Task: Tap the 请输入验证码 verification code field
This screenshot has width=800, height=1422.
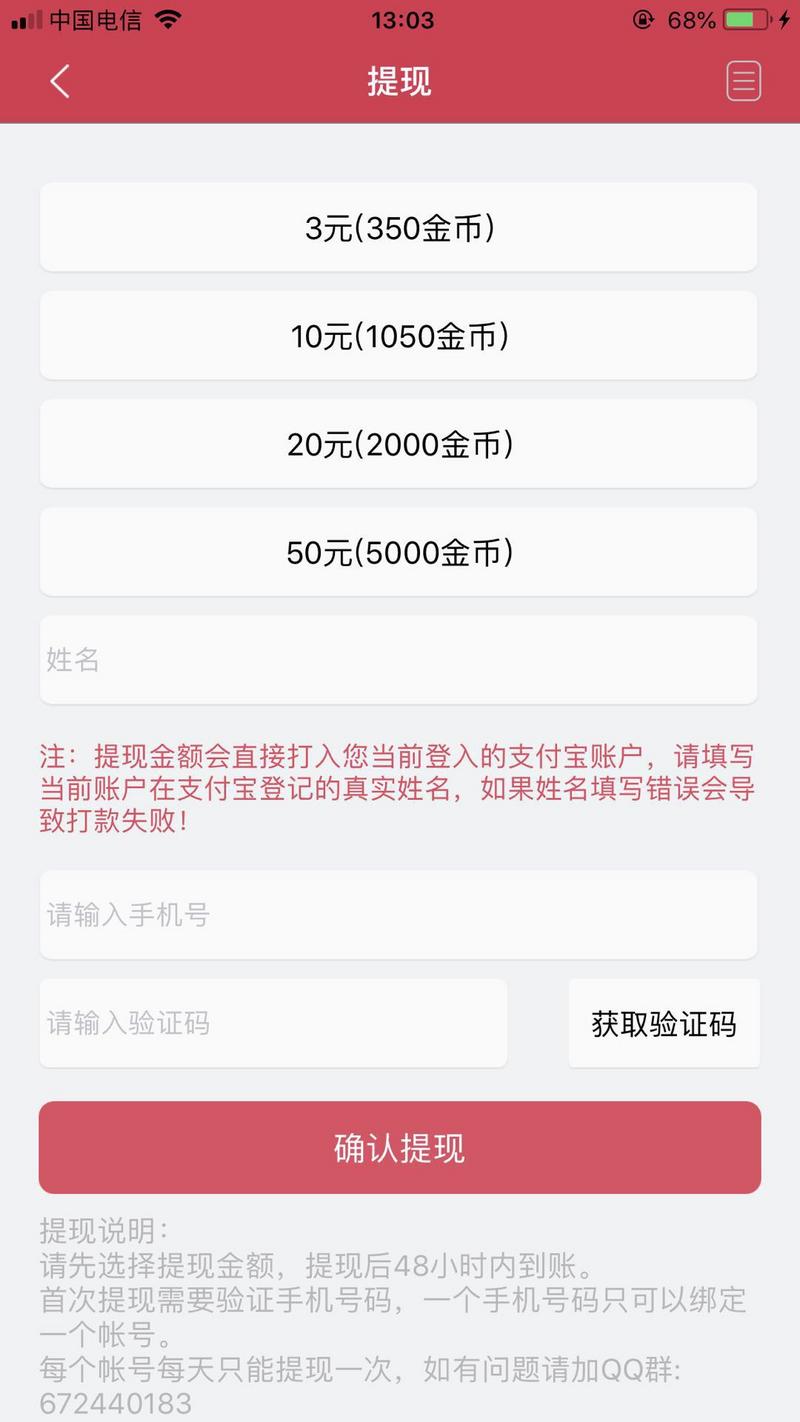Action: click(273, 1023)
